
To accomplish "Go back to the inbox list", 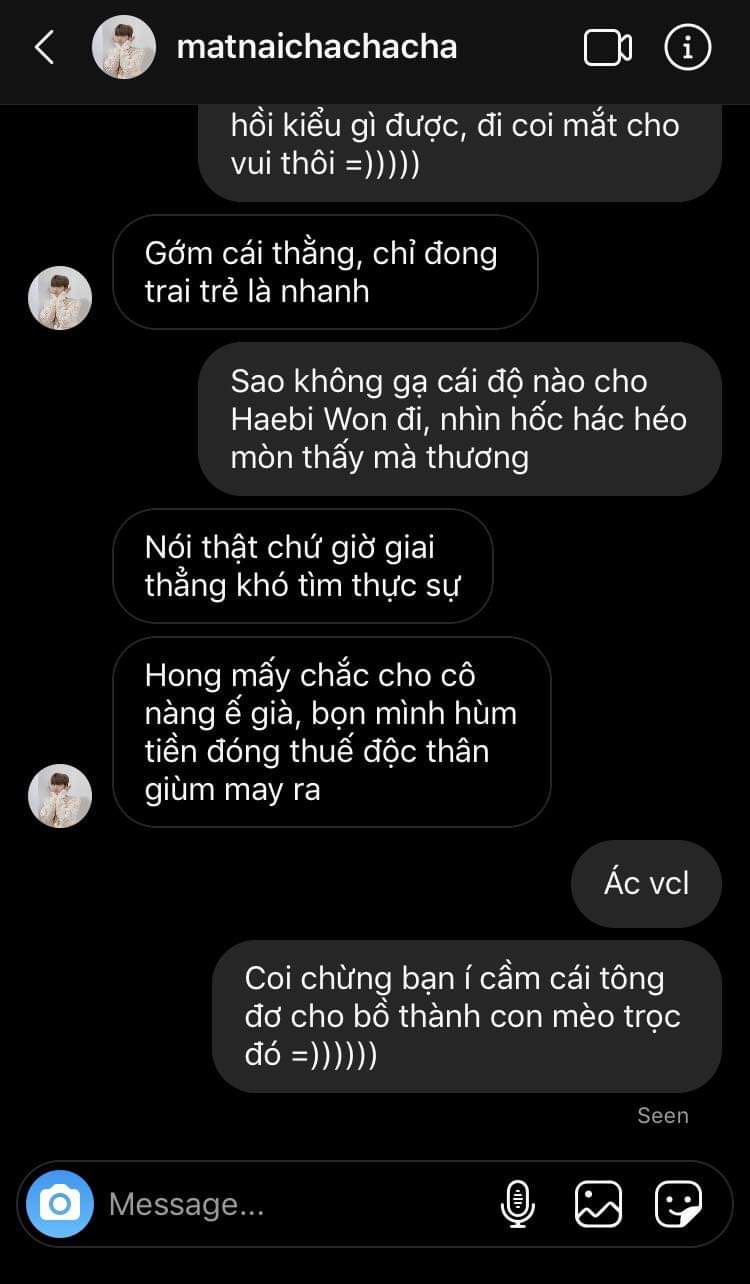I will click(44, 47).
